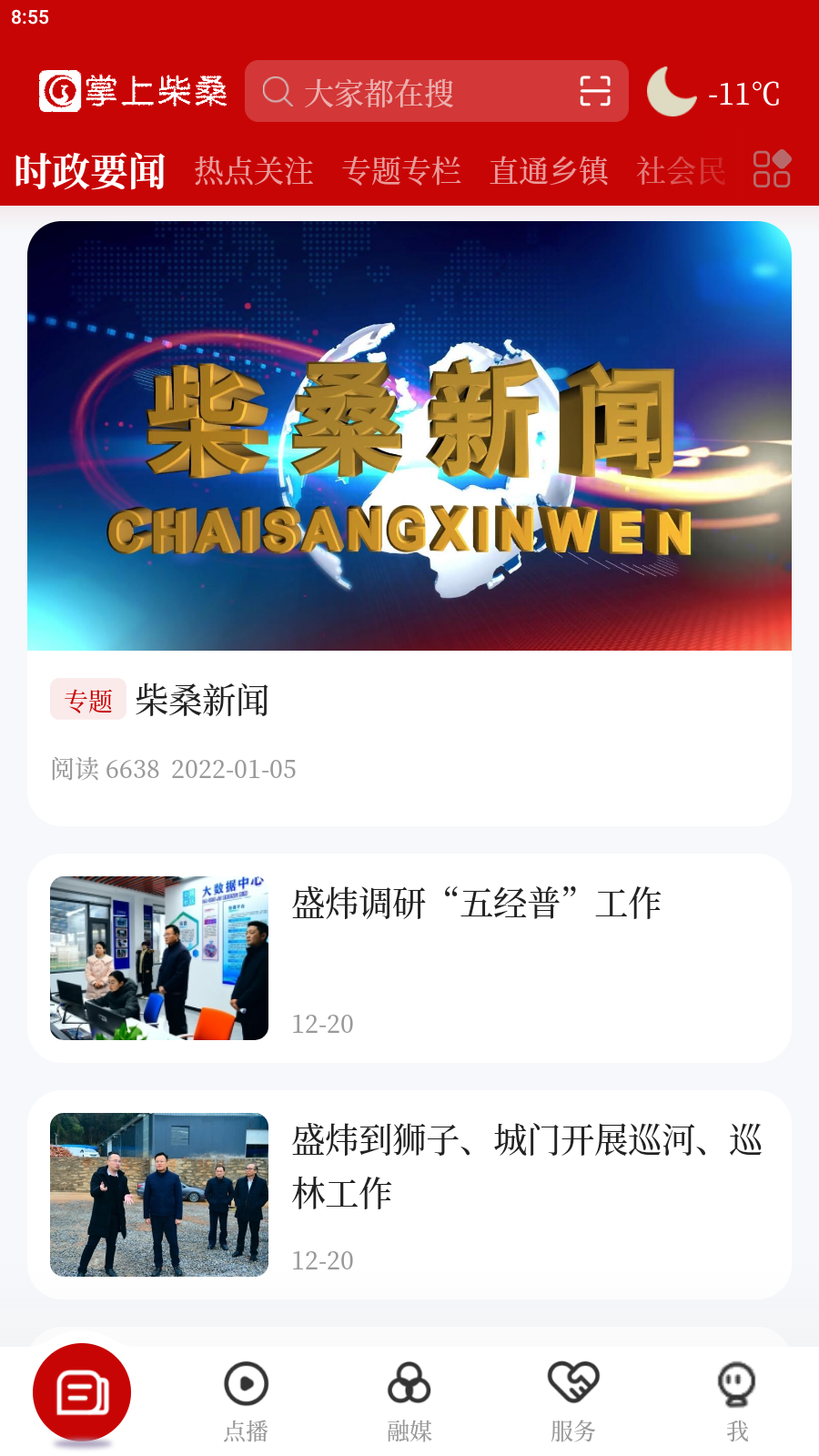Switch to the 热点关注 tab
Screen dimensions: 819x1456
254,171
